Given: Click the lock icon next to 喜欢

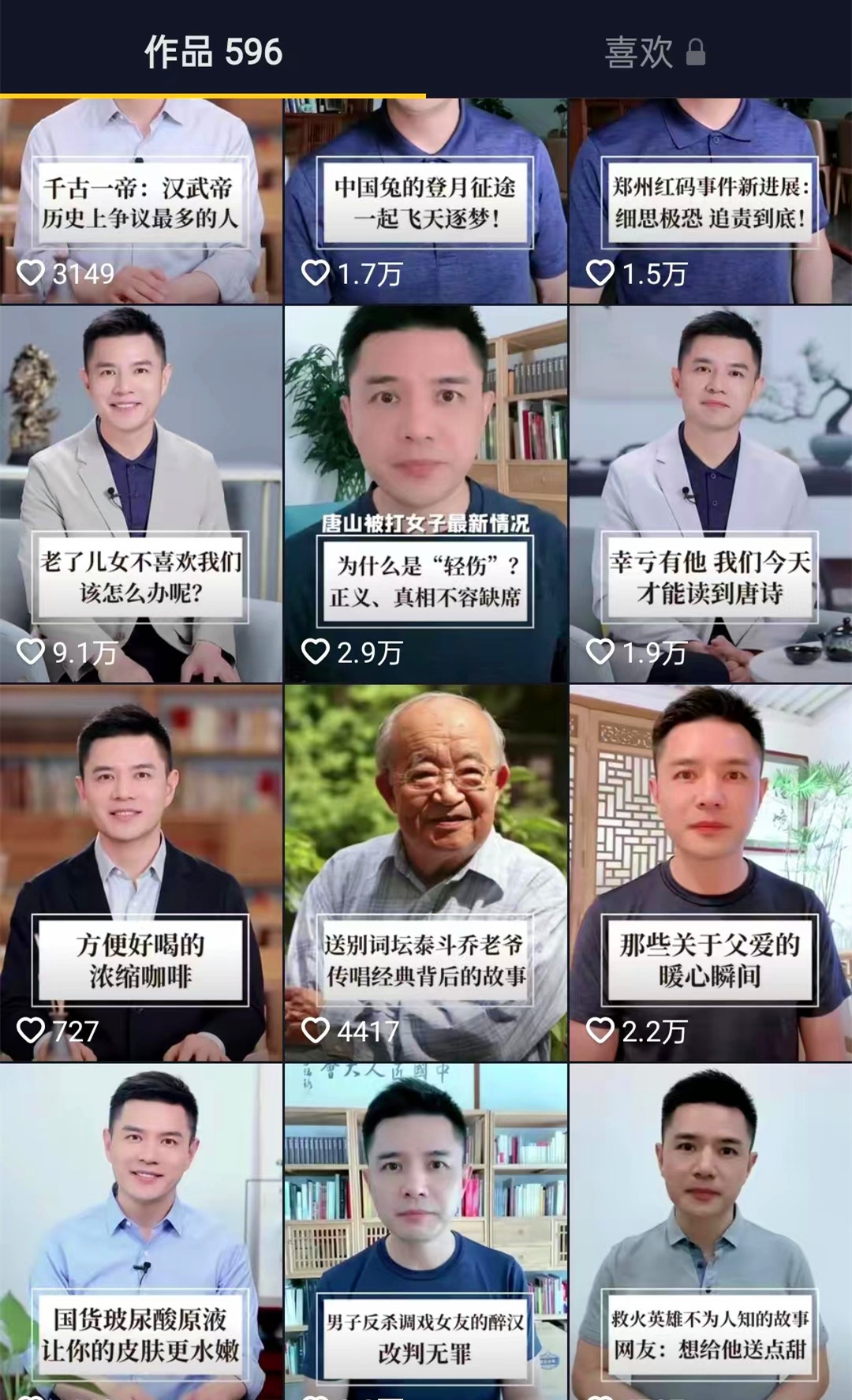Looking at the screenshot, I should (x=694, y=52).
